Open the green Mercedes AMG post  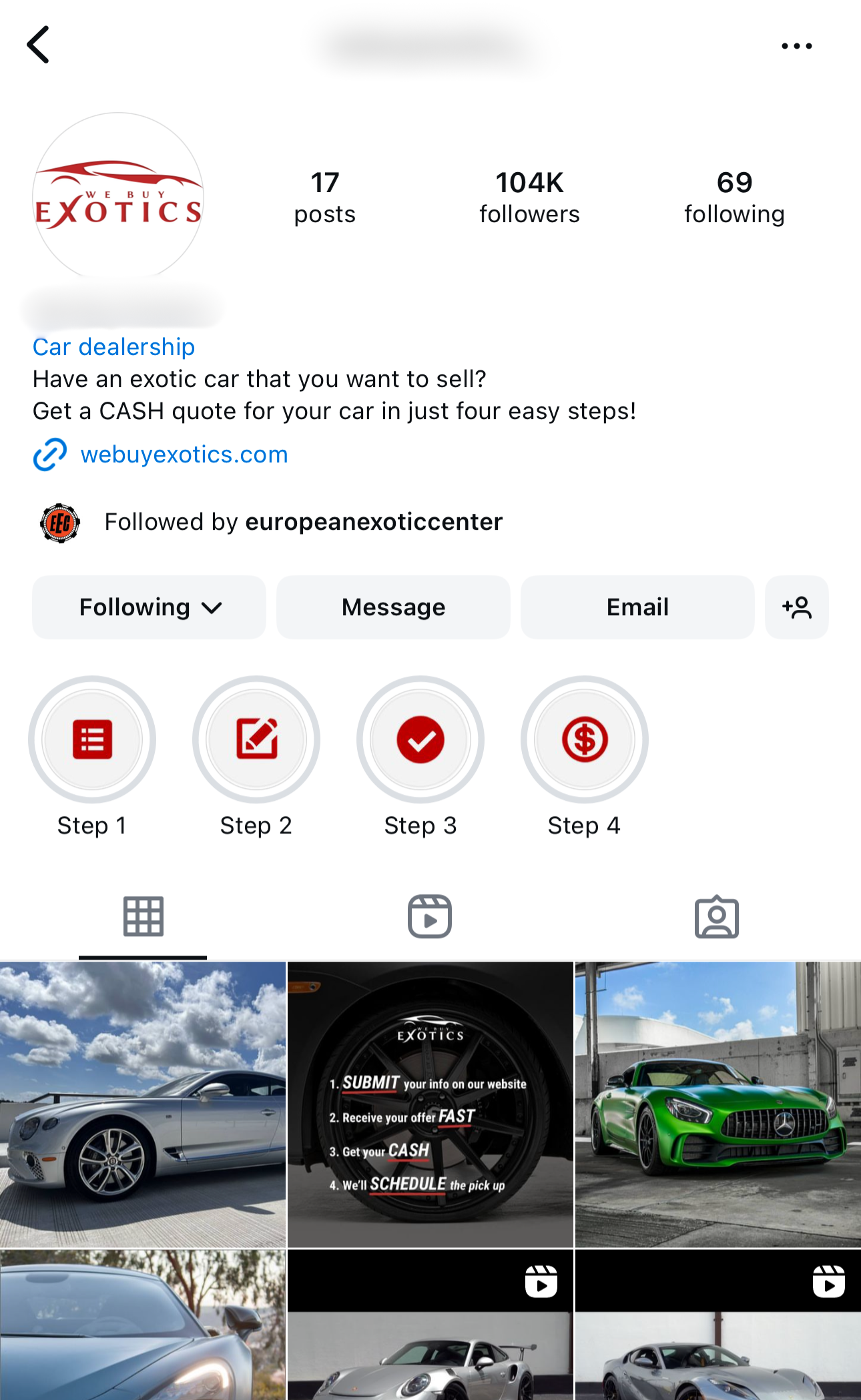click(x=718, y=1104)
